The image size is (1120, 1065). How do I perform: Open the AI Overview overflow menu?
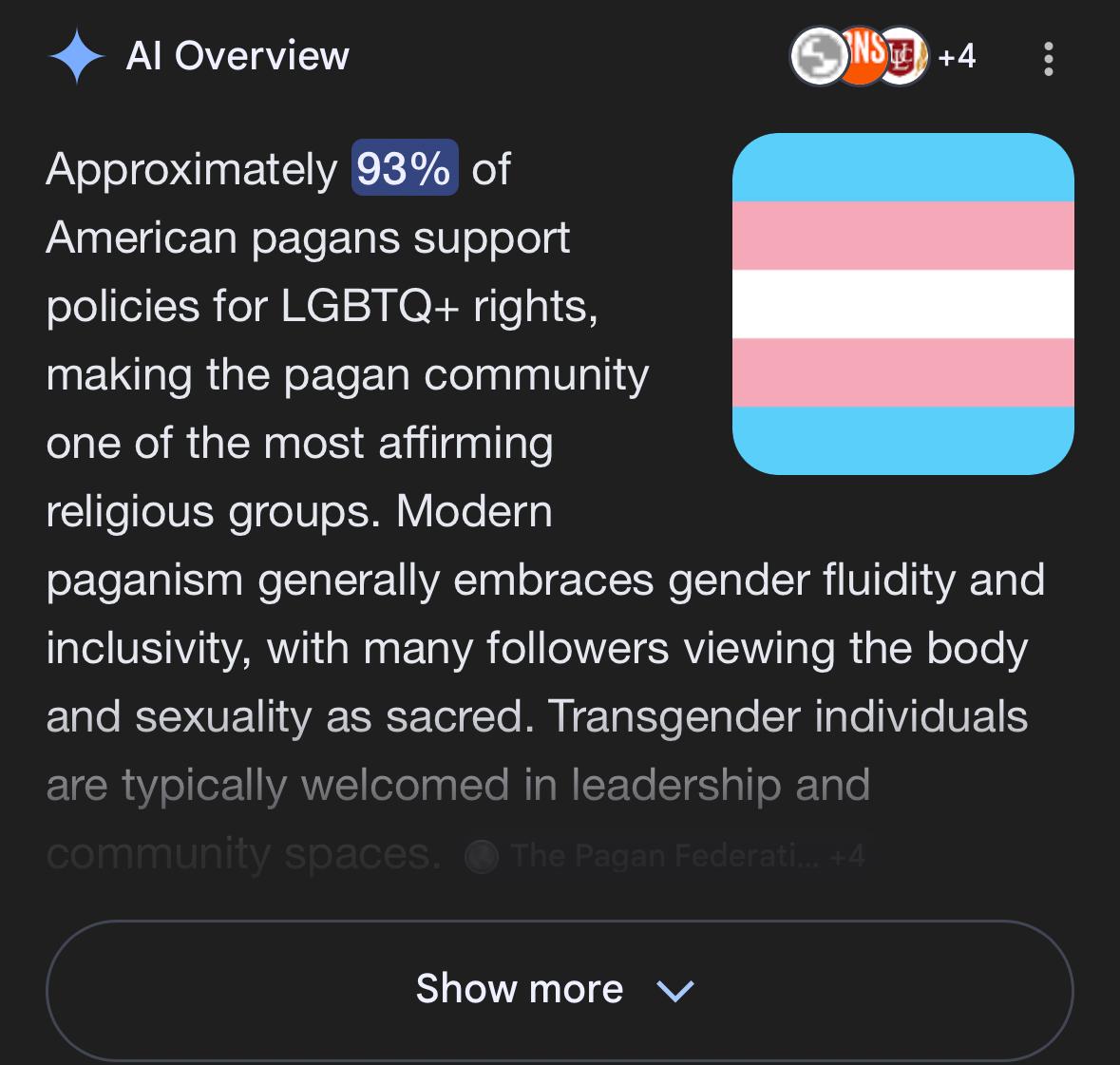tap(1048, 58)
